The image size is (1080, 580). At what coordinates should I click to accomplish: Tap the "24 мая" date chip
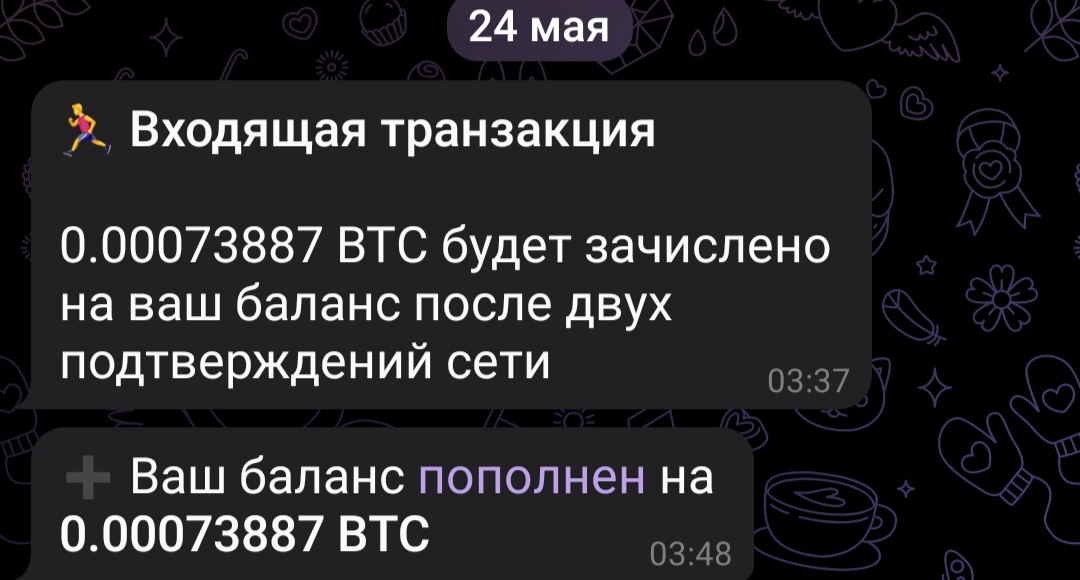pos(539,27)
